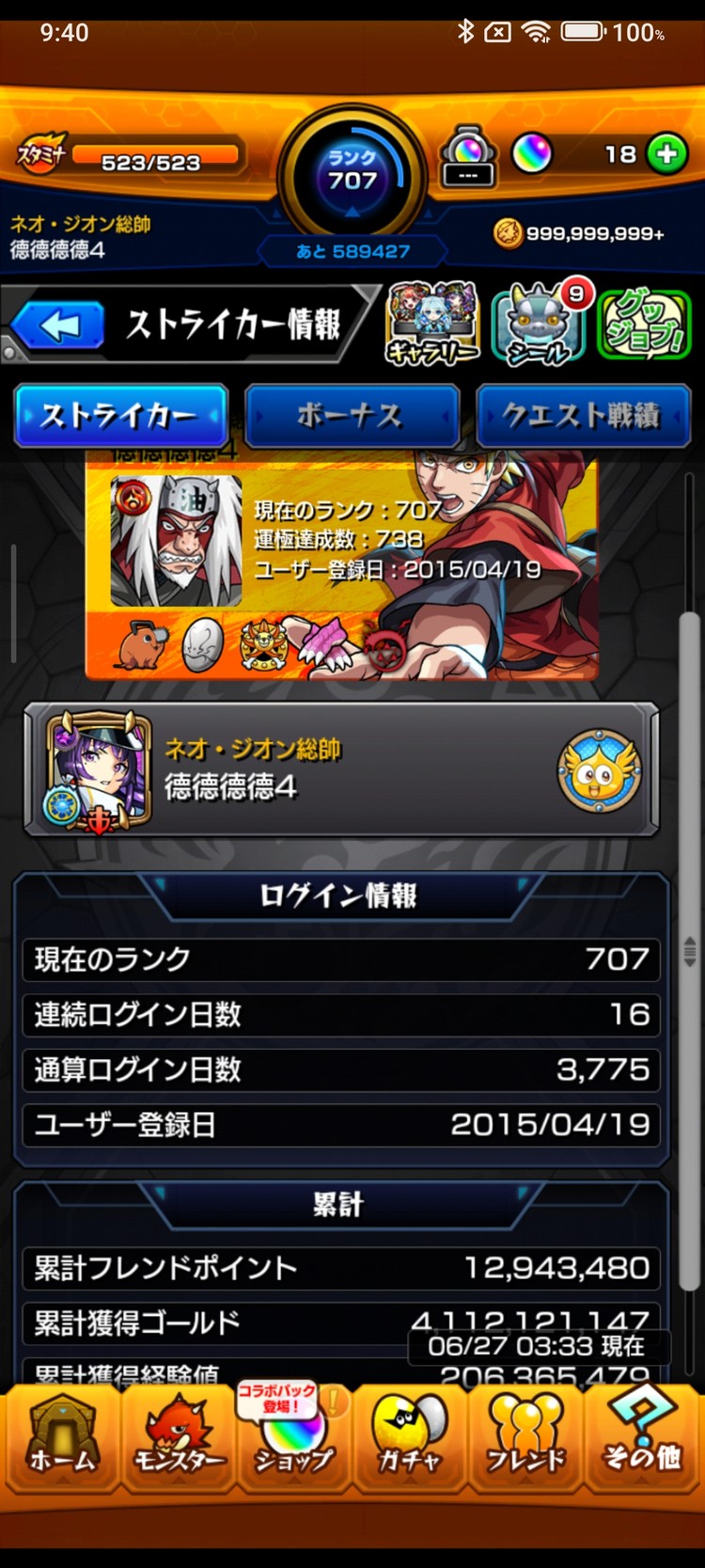The width and height of the screenshot is (705, 1568).
Task: Tap the グッジョブ! button
Action: pyautogui.click(x=646, y=325)
